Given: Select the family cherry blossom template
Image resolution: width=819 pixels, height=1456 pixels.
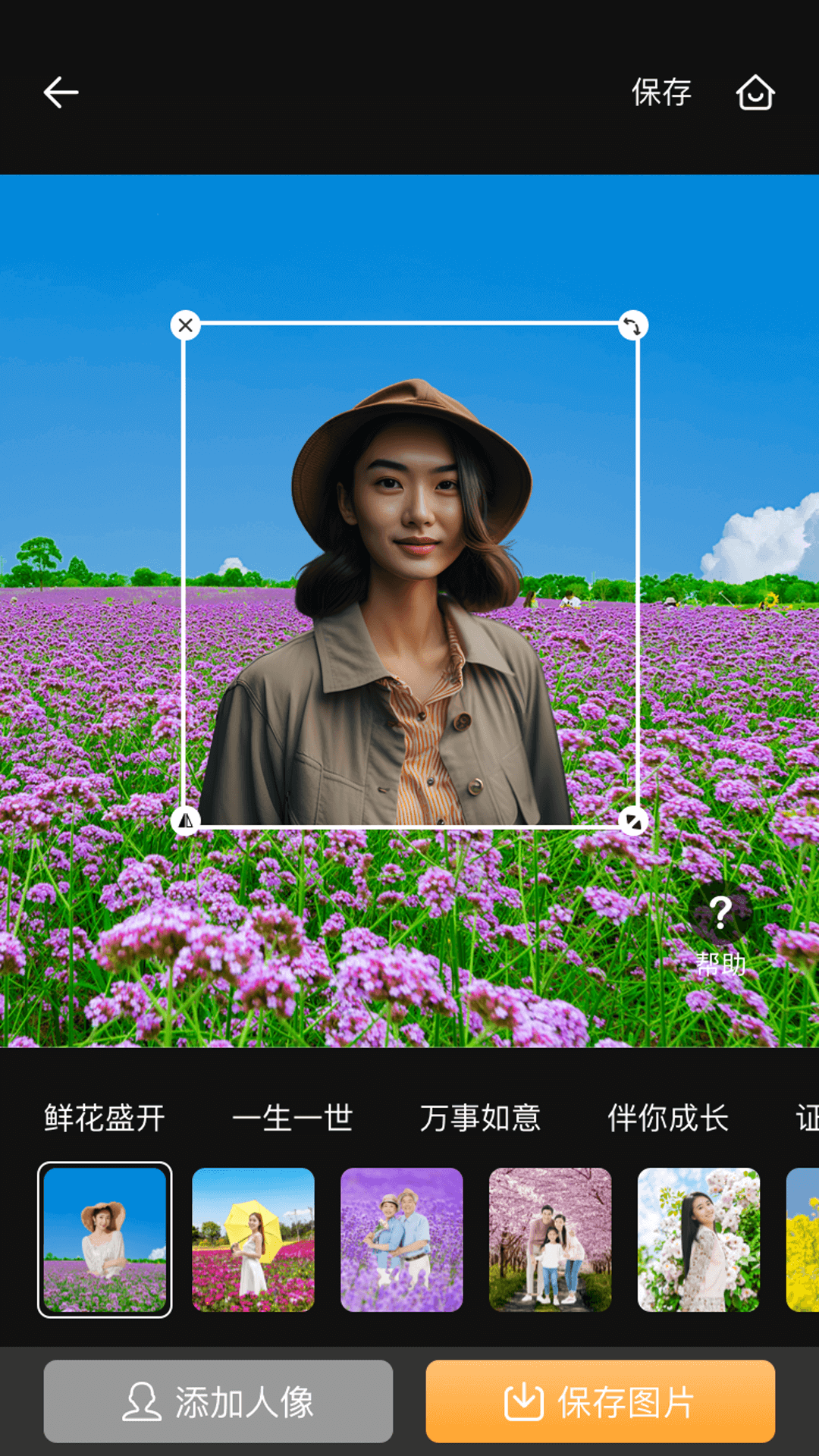Looking at the screenshot, I should point(551,1240).
